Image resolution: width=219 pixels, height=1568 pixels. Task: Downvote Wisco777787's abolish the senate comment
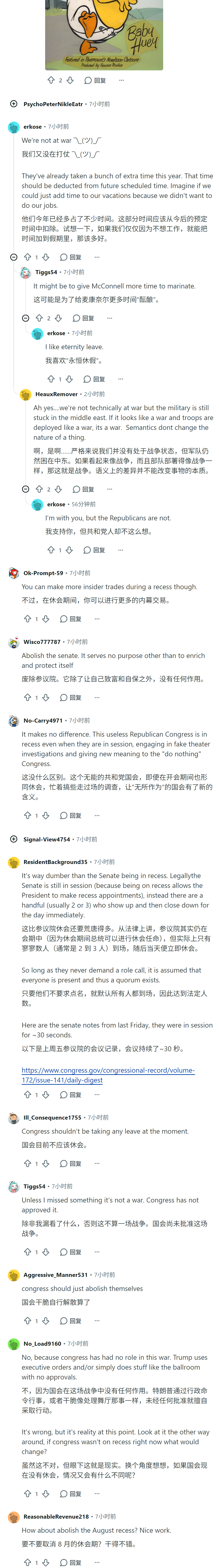pos(46,698)
